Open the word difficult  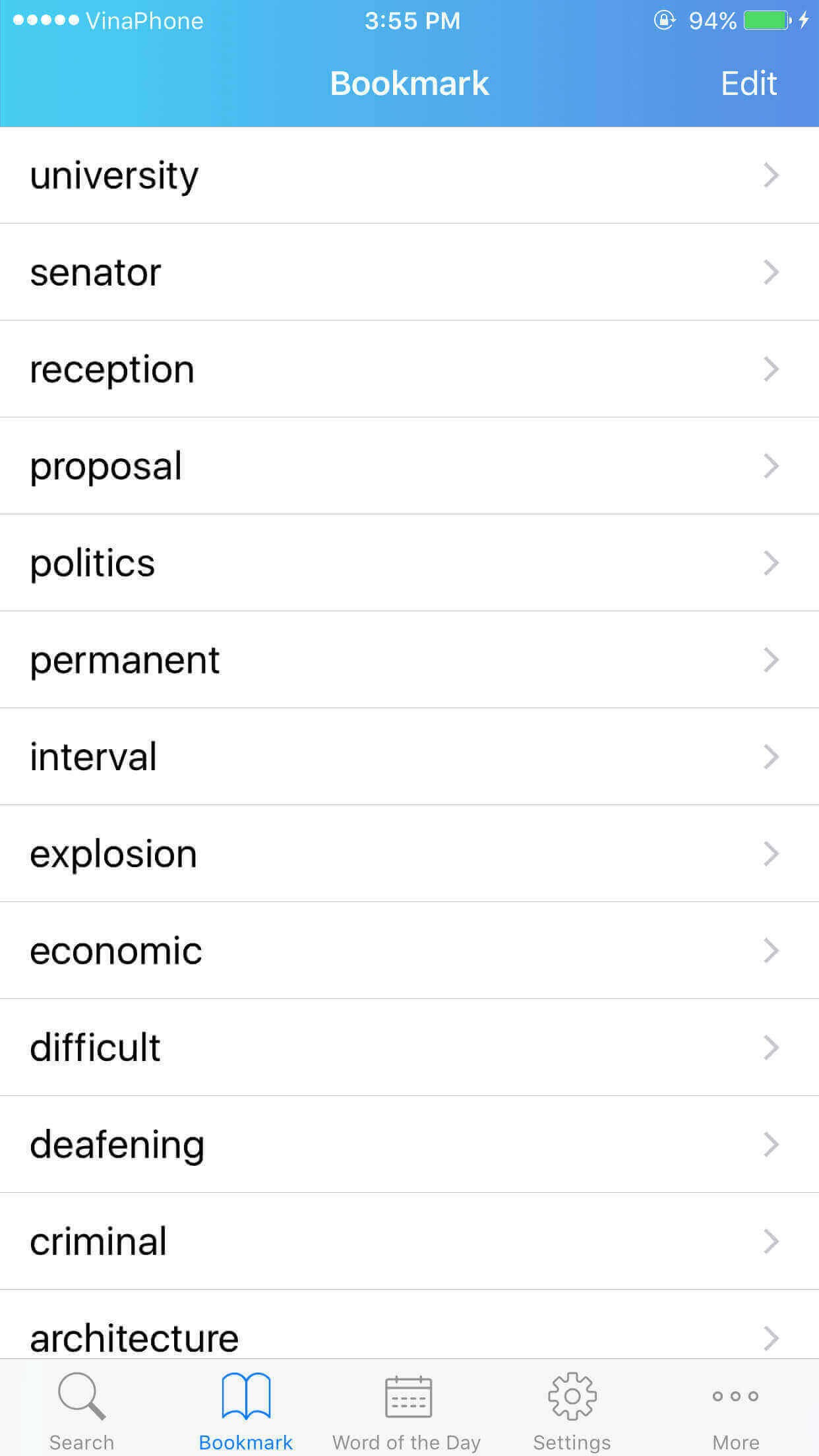click(409, 1048)
